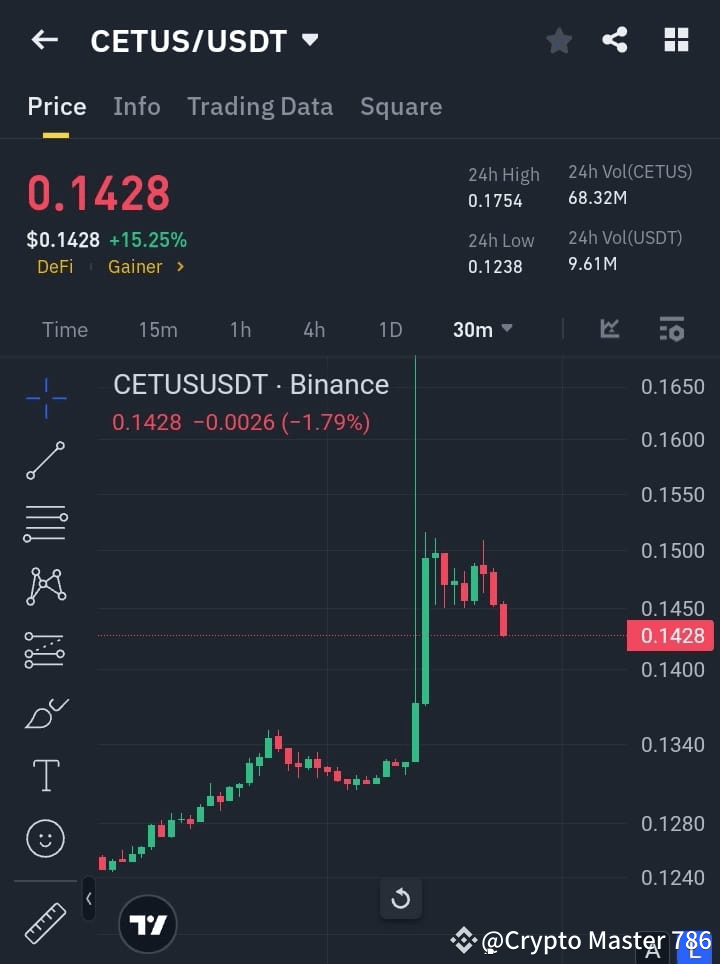The height and width of the screenshot is (964, 720).
Task: Open the indicators panel
Action: [609, 329]
